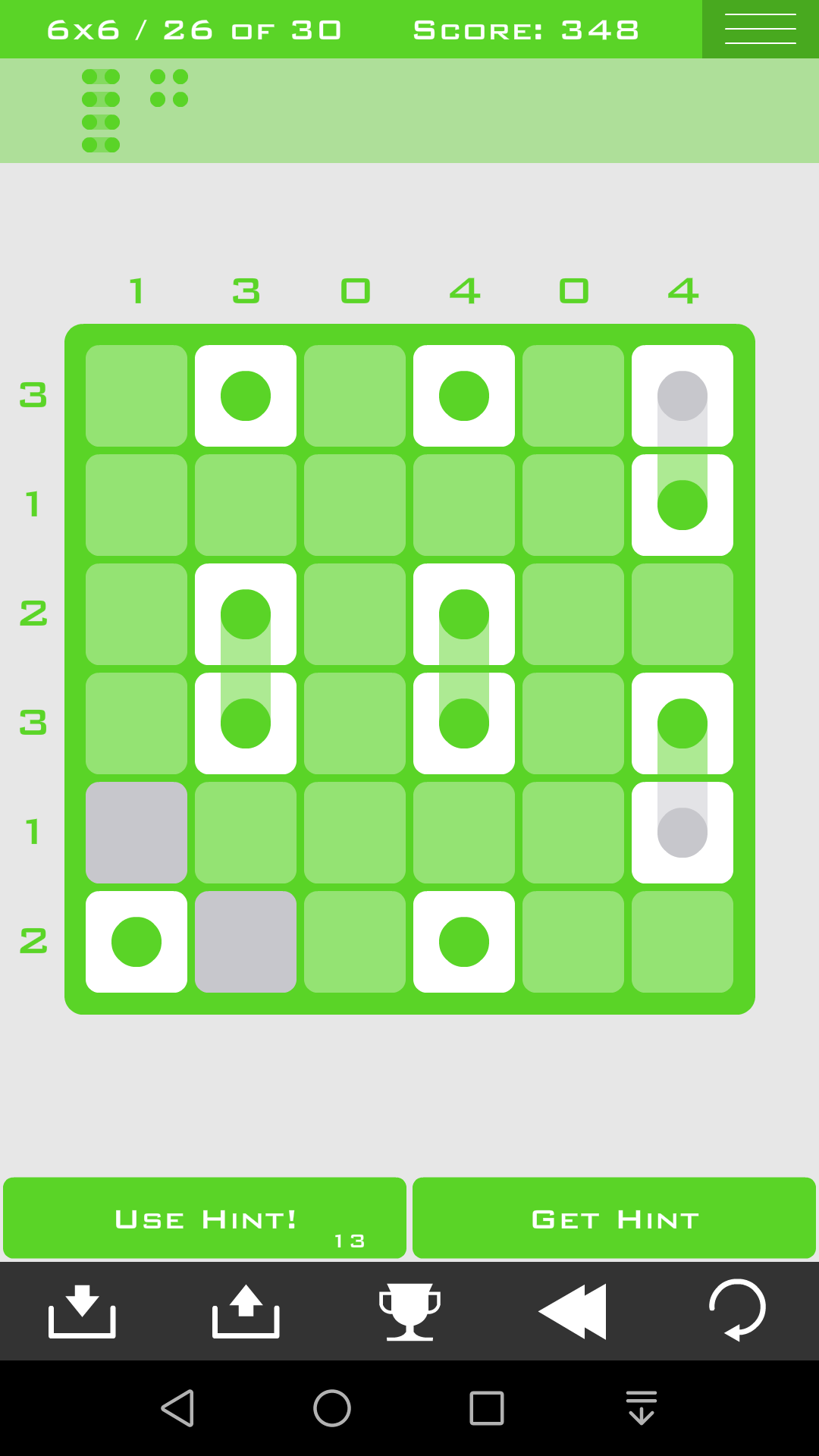Tap the load upload icon
This screenshot has height=1456, width=819.
tap(246, 1311)
